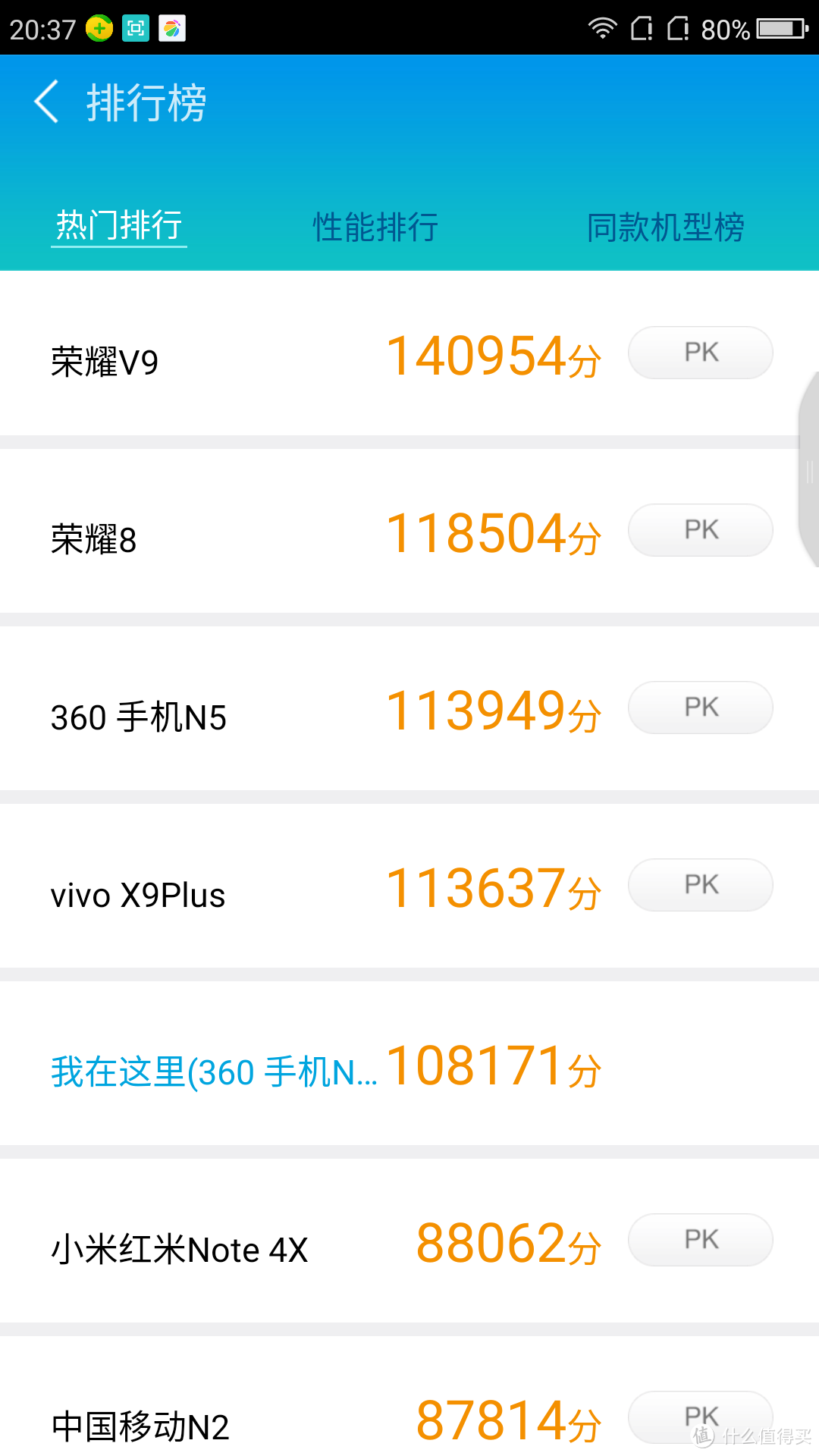The width and height of the screenshot is (819, 1456).
Task: Open the side floating handle
Action: click(x=808, y=470)
